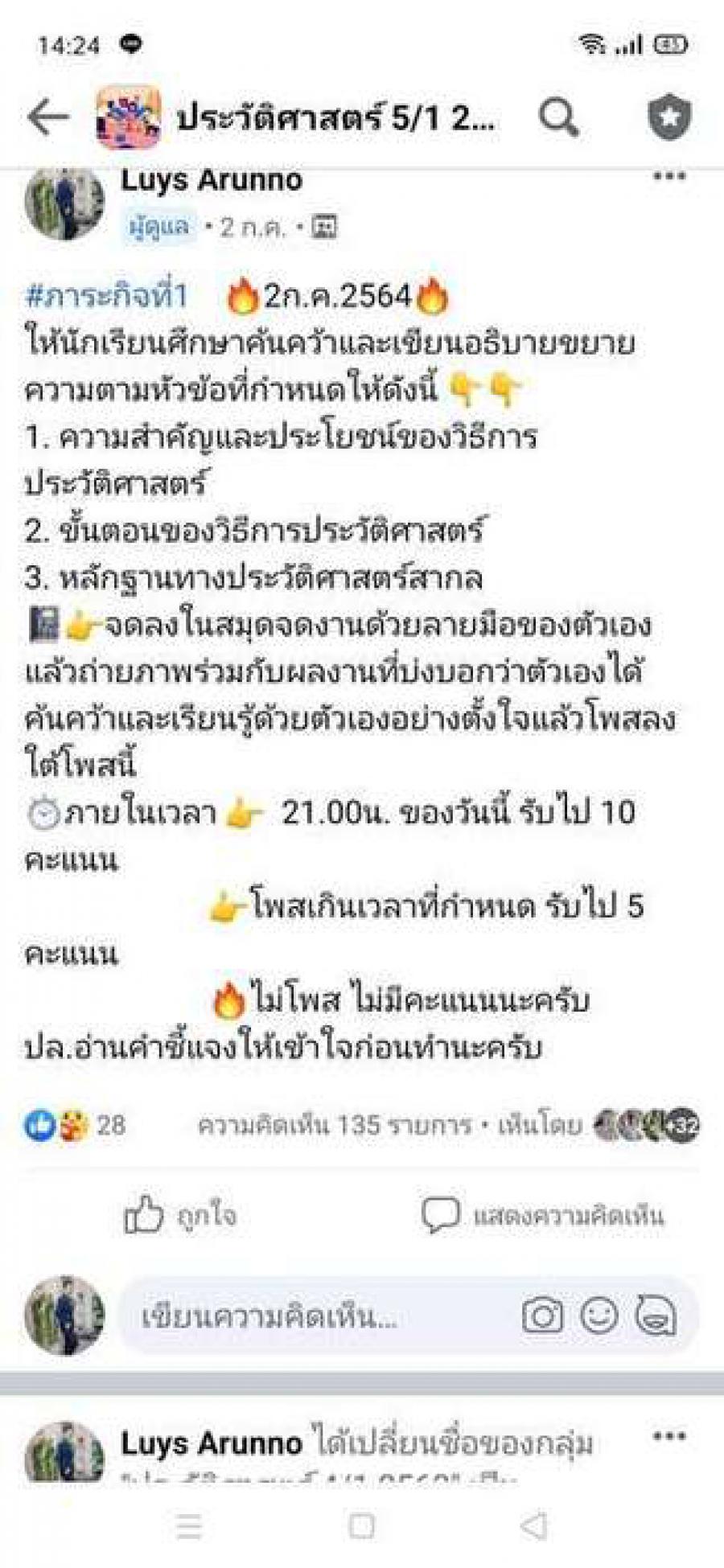Viewport: 724px width, 1568px height.
Task: View Luys Arunno's profile from post header
Action: click(x=211, y=181)
